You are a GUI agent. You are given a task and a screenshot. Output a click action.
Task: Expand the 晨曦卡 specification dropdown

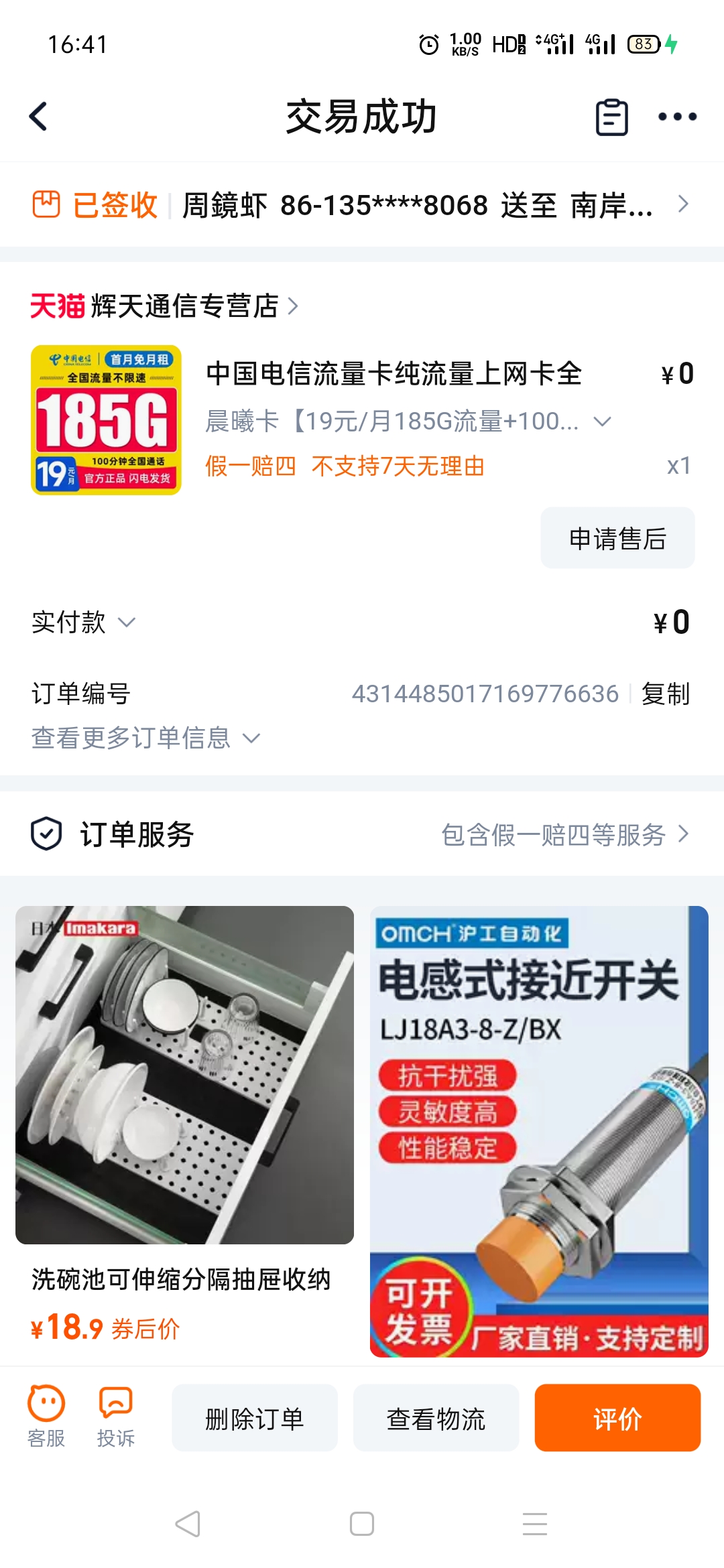(408, 421)
